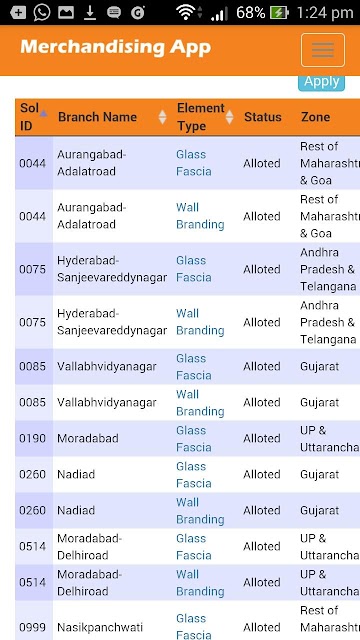This screenshot has width=360, height=640.
Task: Open Glass Fascia link for Aurangabad-Adalatroad
Action: point(194,163)
